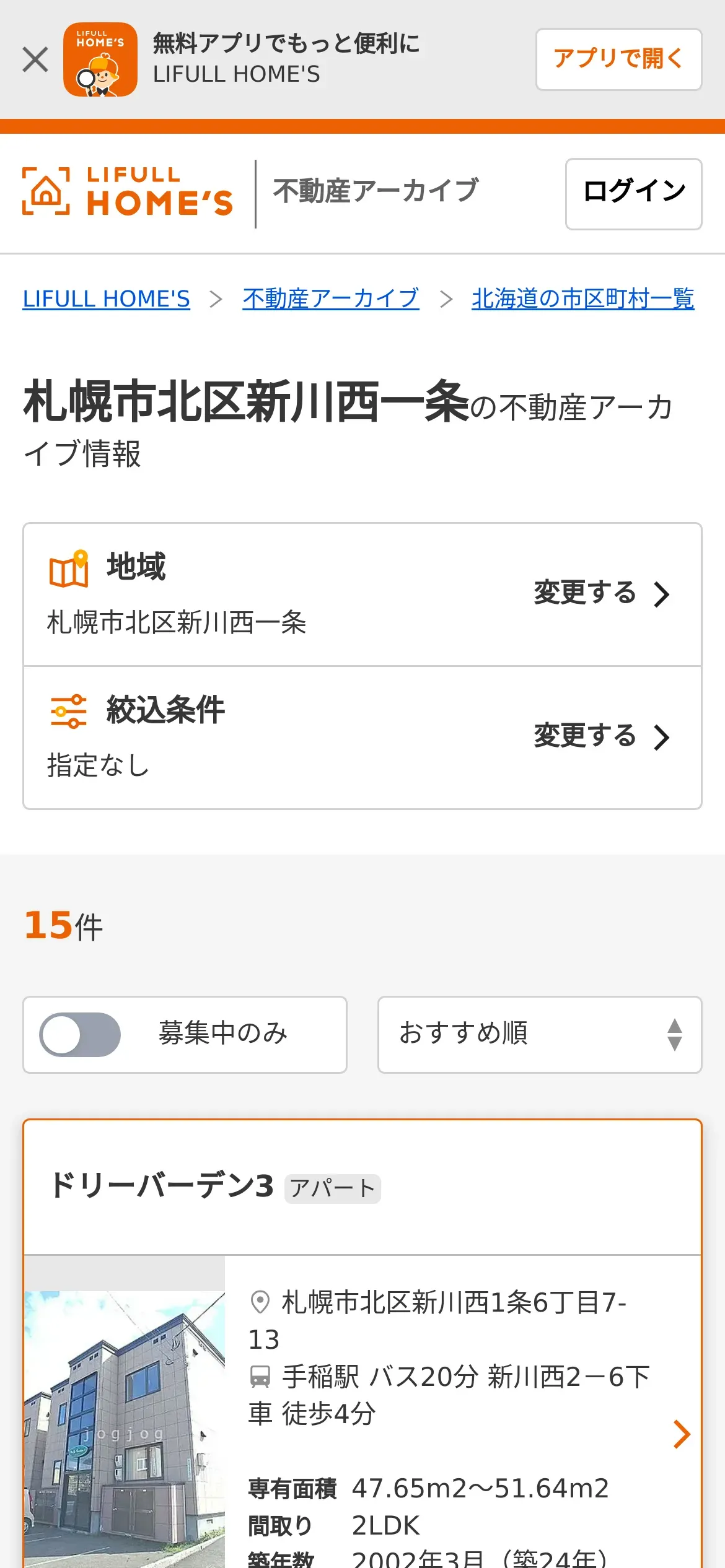725x1568 pixels.
Task: Open the LIFULL HOME'S breadcrumb link
Action: click(106, 299)
